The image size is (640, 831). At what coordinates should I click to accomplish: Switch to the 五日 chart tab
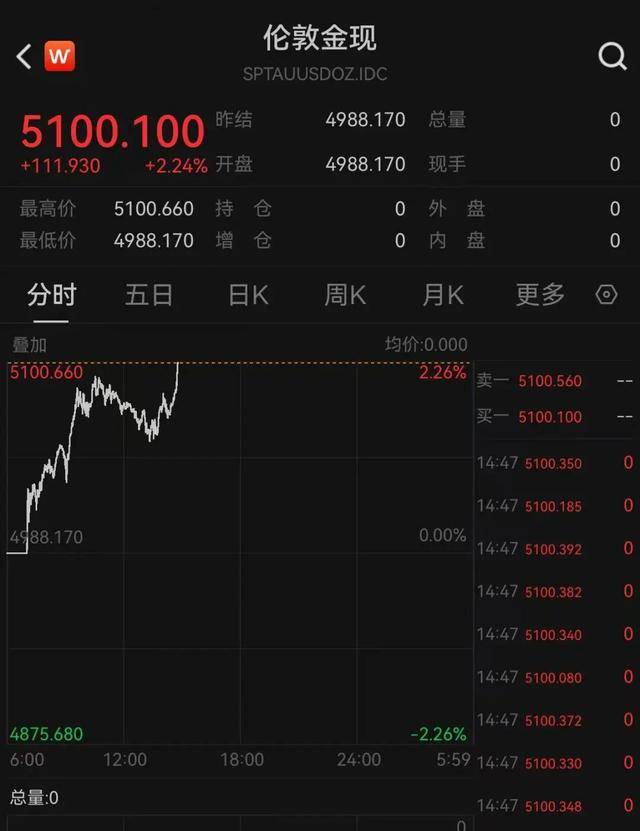pos(149,295)
